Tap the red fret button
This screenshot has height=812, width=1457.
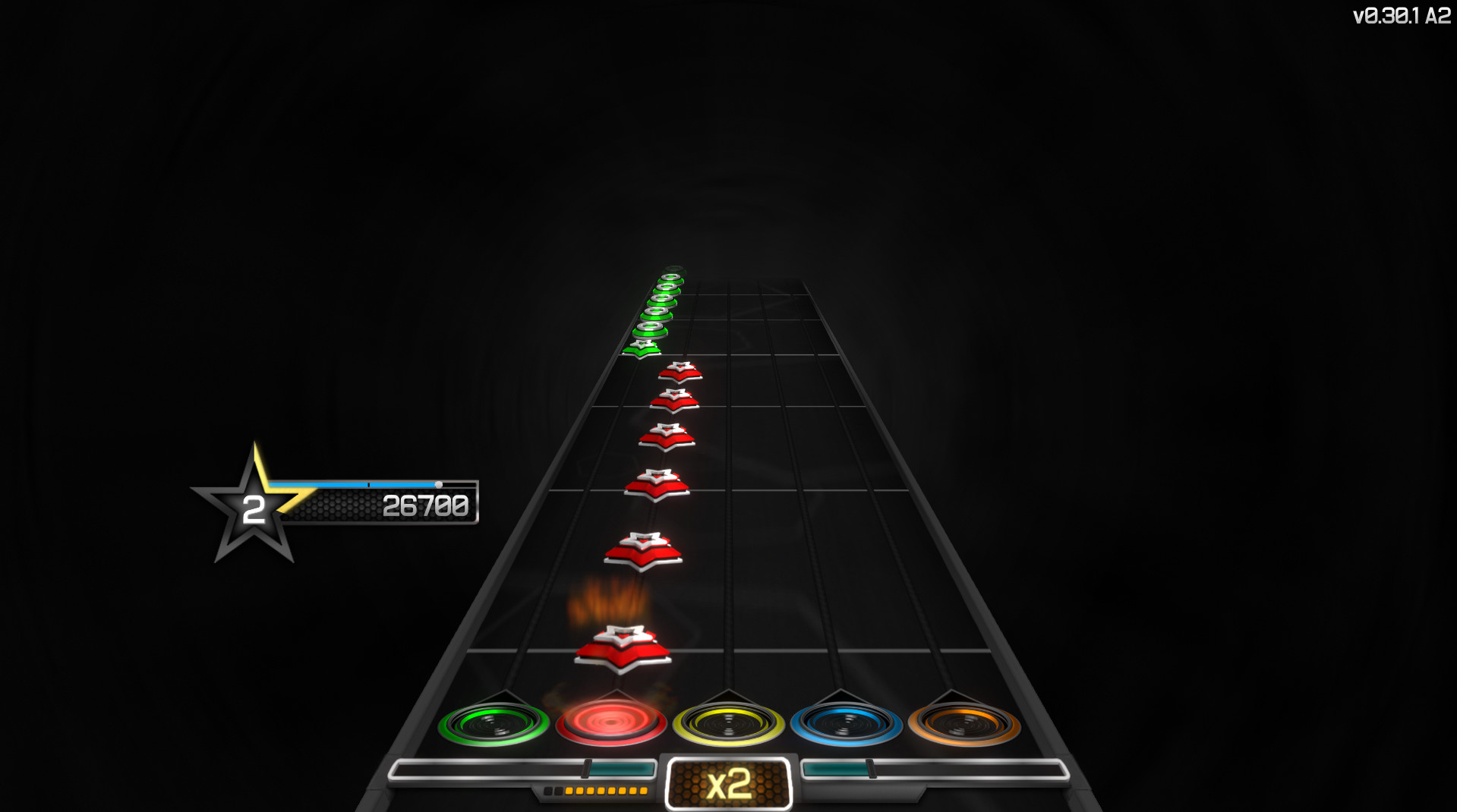tap(611, 722)
